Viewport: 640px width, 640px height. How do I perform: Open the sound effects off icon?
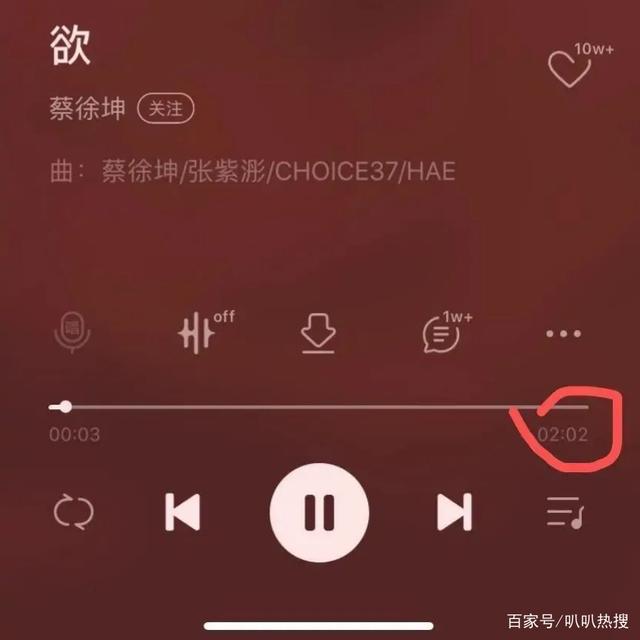click(197, 333)
